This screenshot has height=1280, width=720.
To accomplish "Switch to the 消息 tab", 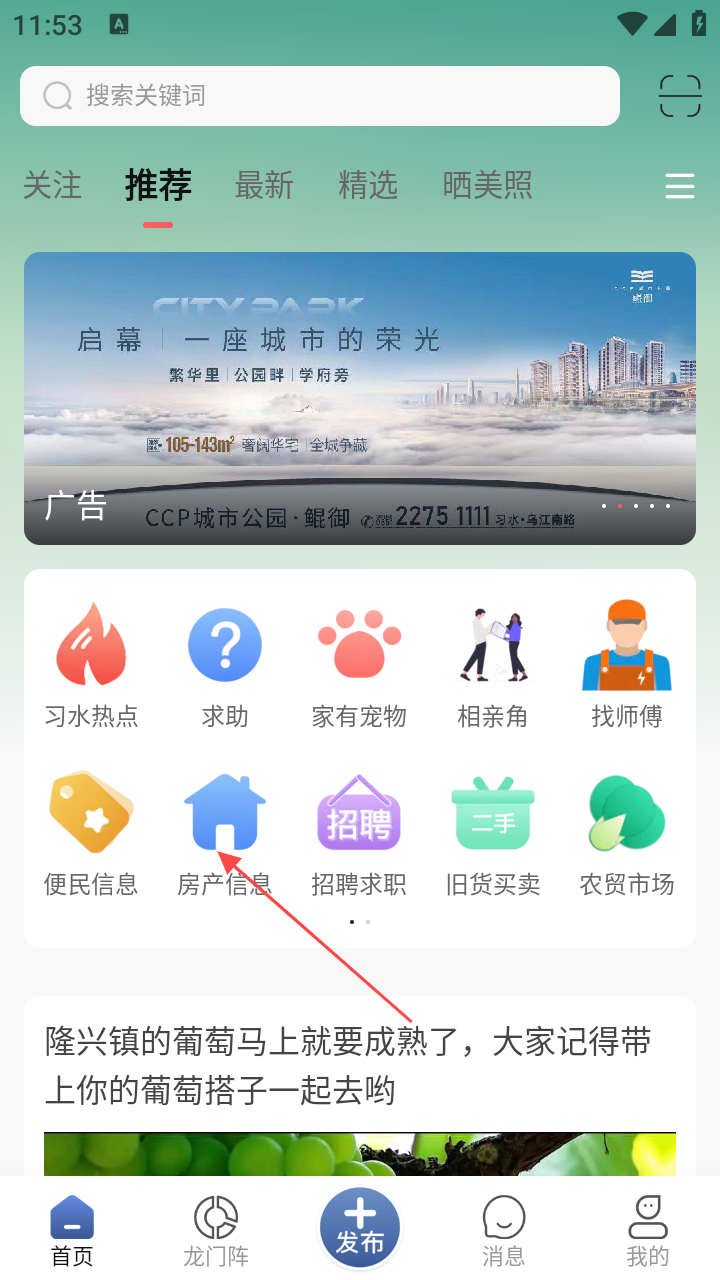I will tap(503, 1231).
